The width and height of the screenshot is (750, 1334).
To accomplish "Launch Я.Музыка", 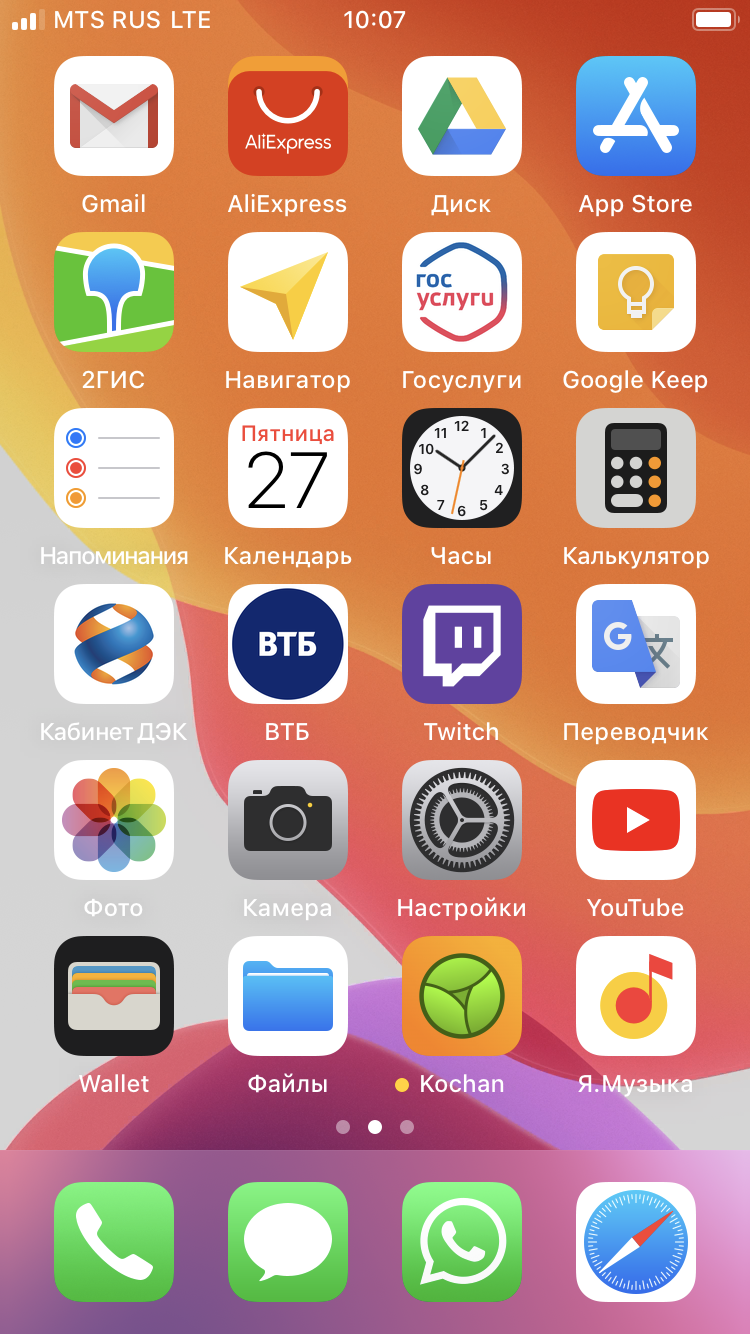I will click(636, 996).
